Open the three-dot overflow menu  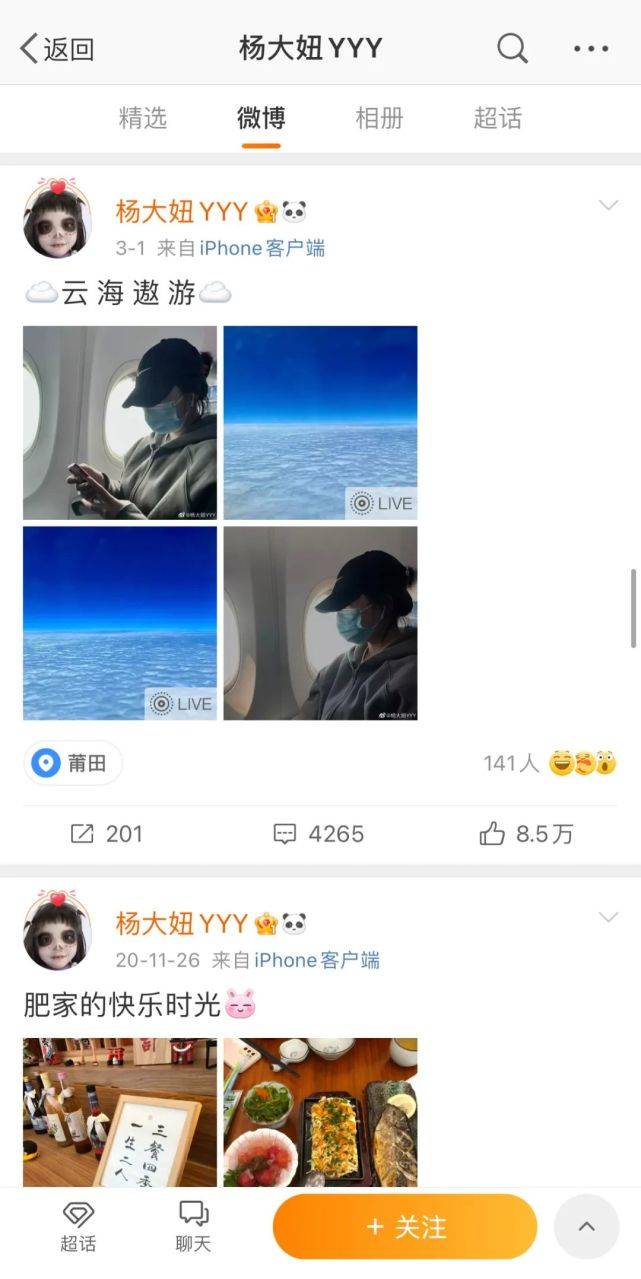[591, 47]
